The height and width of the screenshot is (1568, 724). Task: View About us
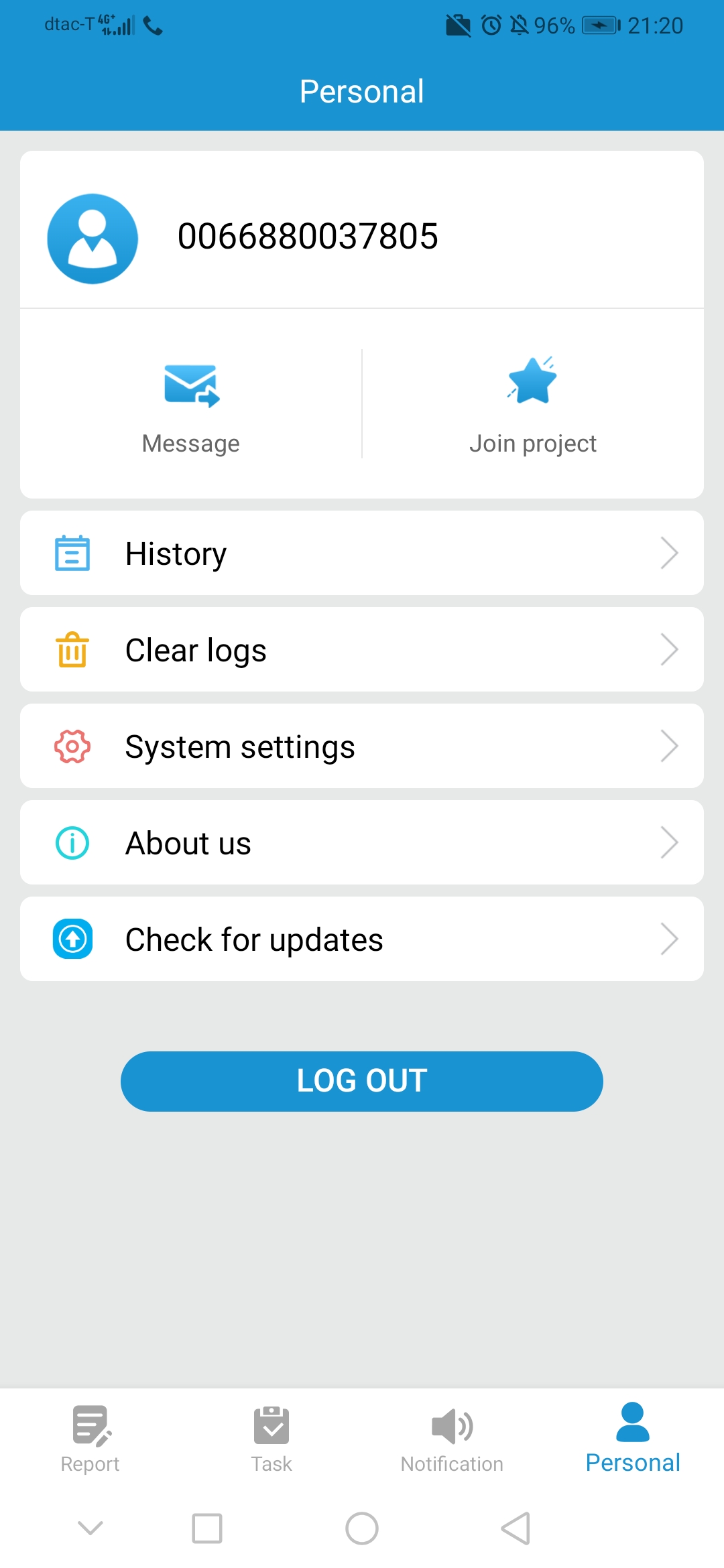click(x=362, y=843)
